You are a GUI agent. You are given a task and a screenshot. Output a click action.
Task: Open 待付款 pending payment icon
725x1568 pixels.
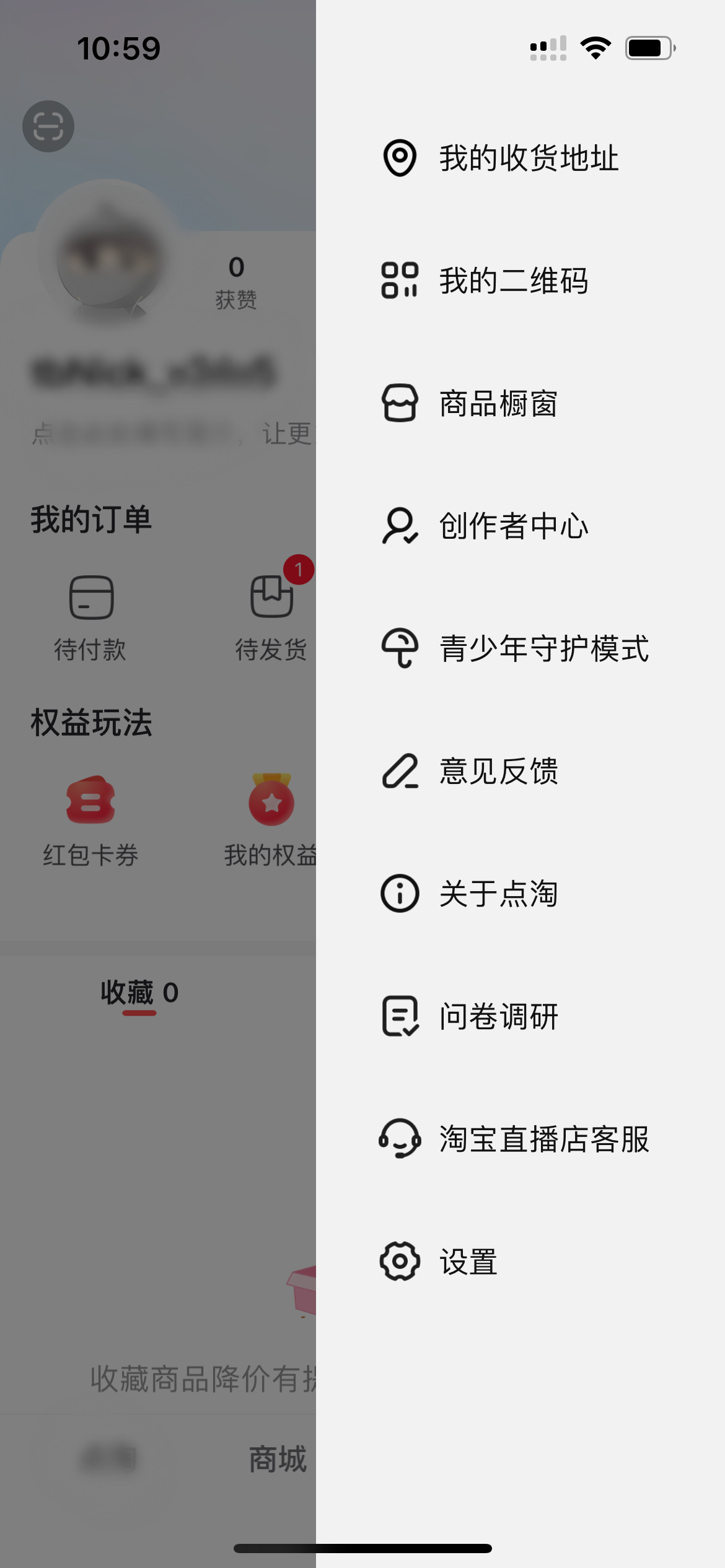tap(90, 598)
